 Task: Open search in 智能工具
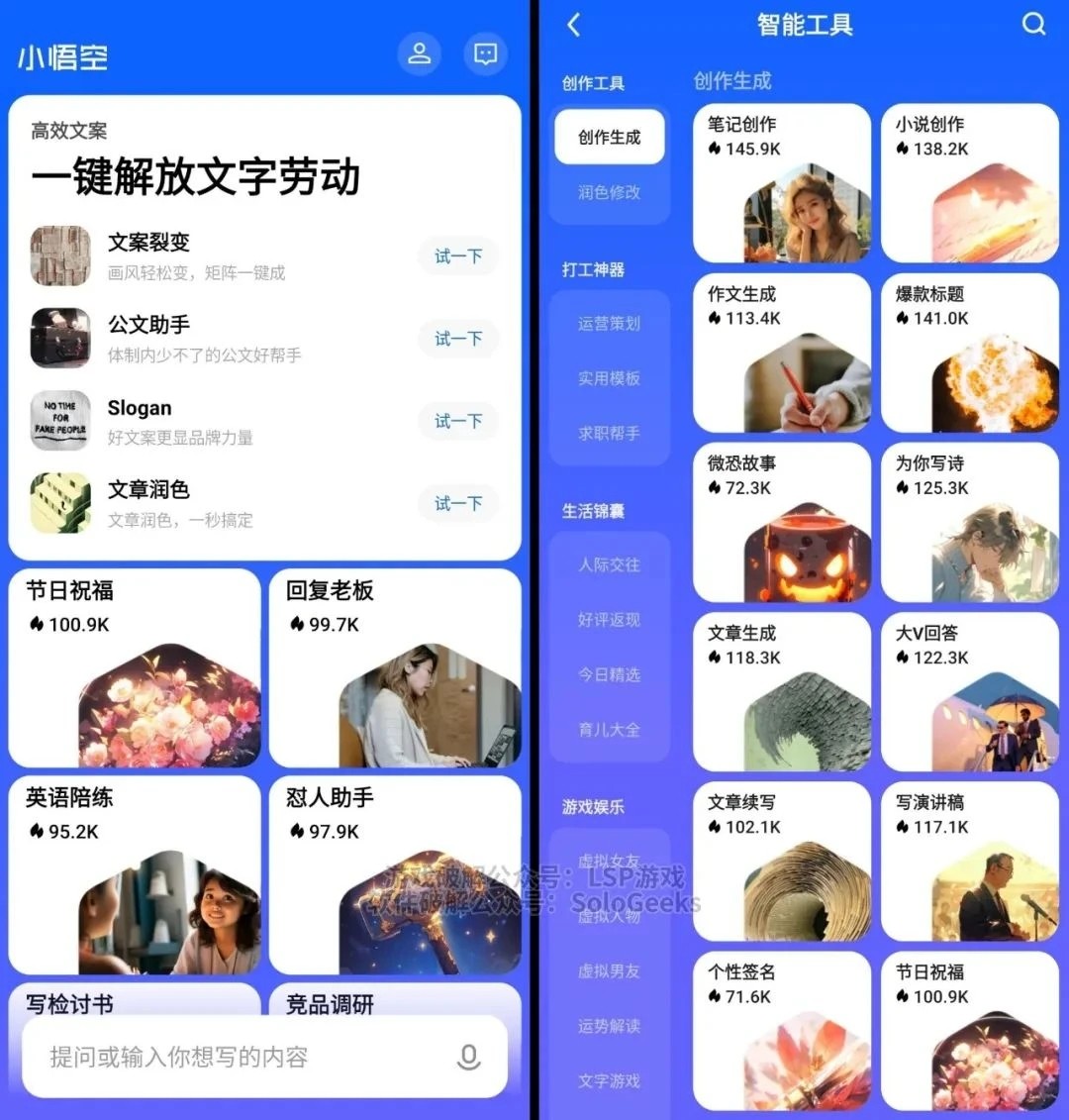point(1033,25)
